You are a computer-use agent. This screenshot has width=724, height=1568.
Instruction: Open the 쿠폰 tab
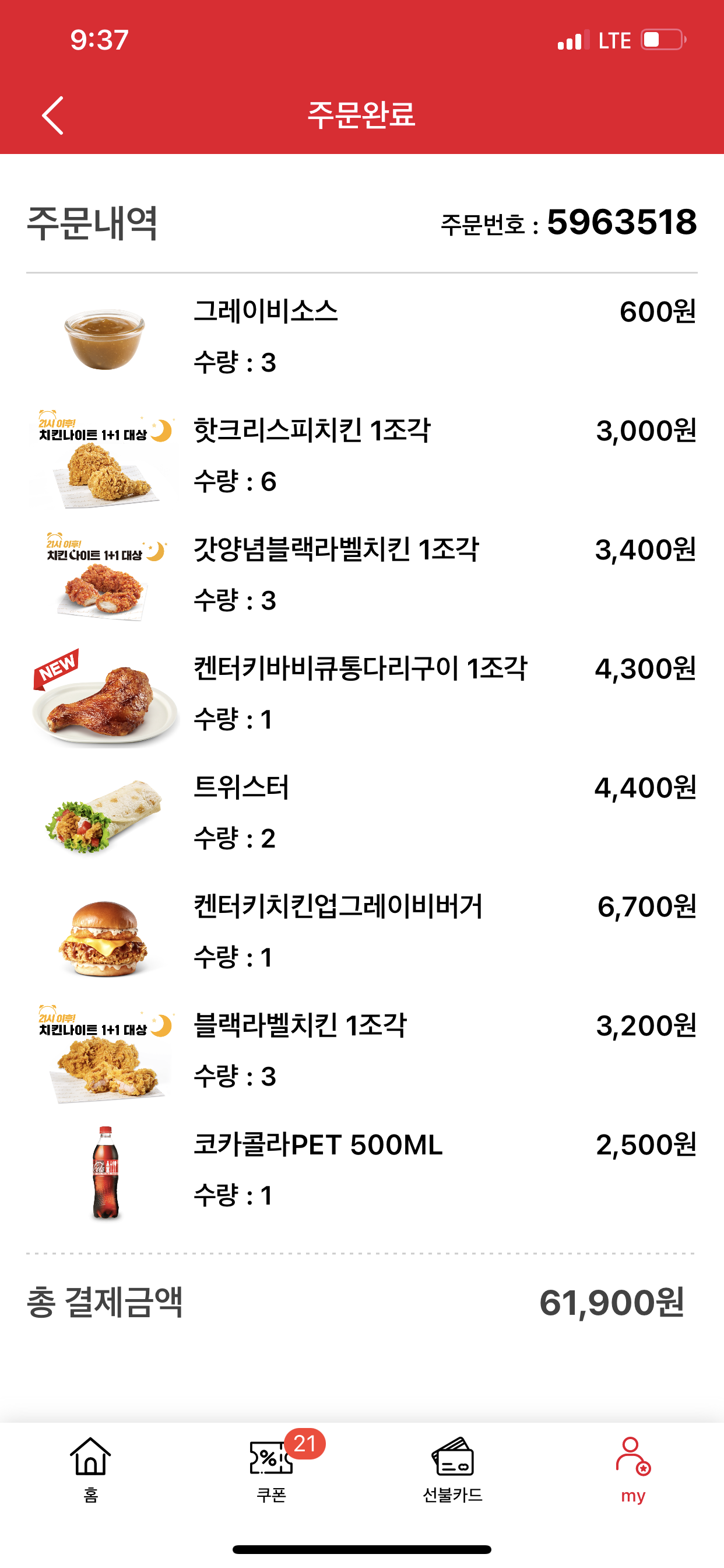pyautogui.click(x=271, y=1468)
